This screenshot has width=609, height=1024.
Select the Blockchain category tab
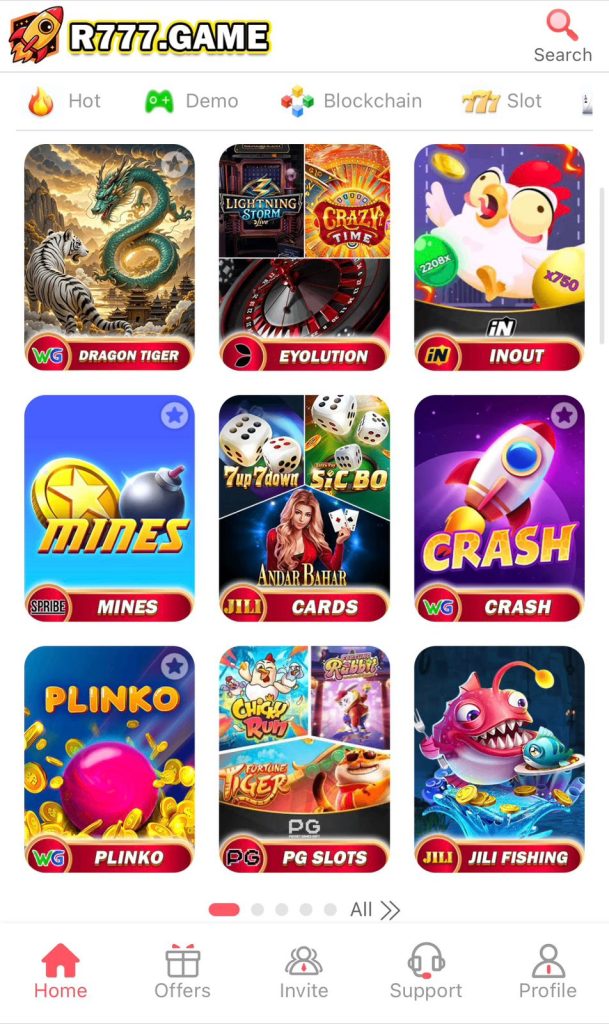[351, 101]
